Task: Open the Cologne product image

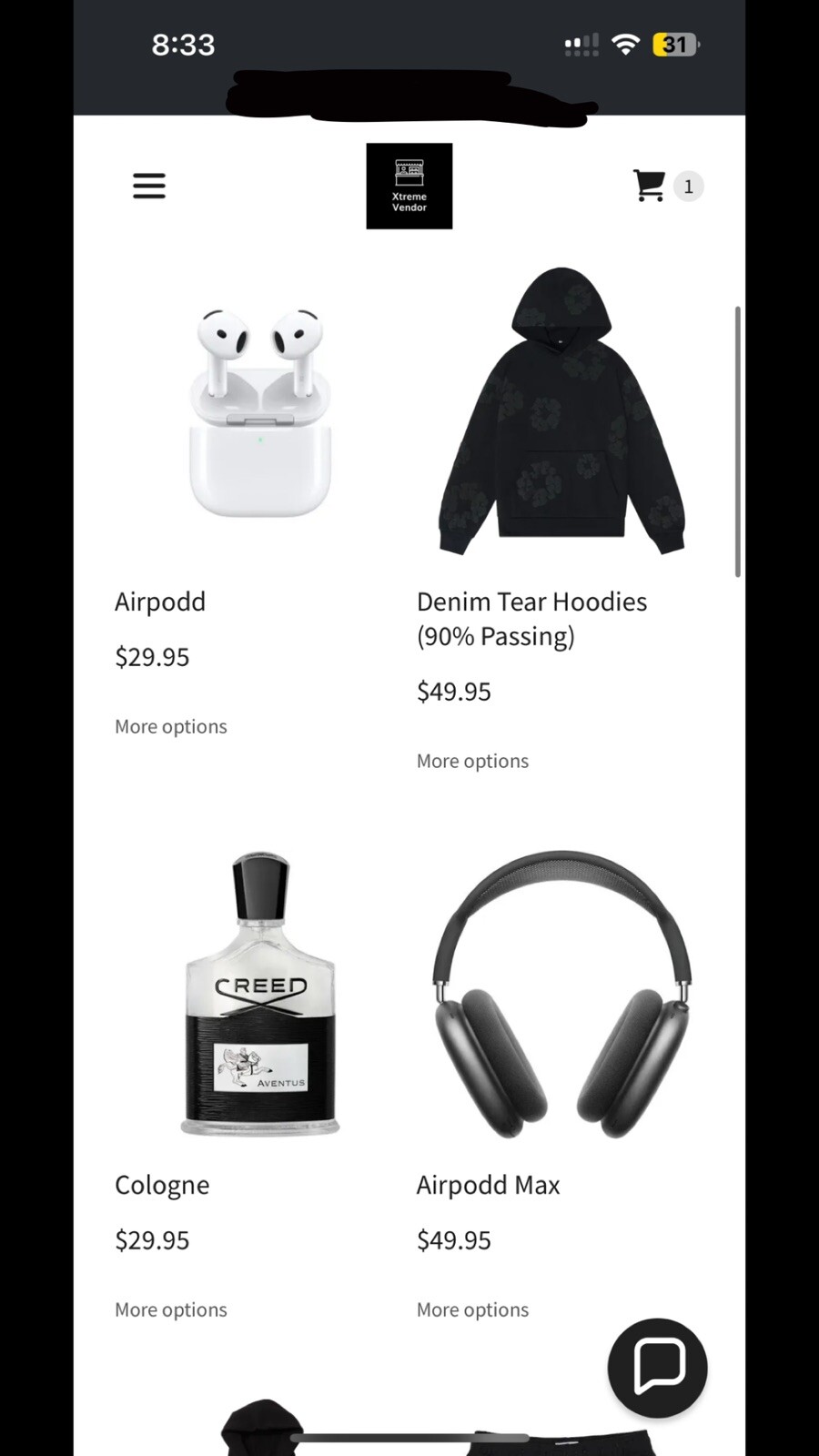Action: pos(260,994)
